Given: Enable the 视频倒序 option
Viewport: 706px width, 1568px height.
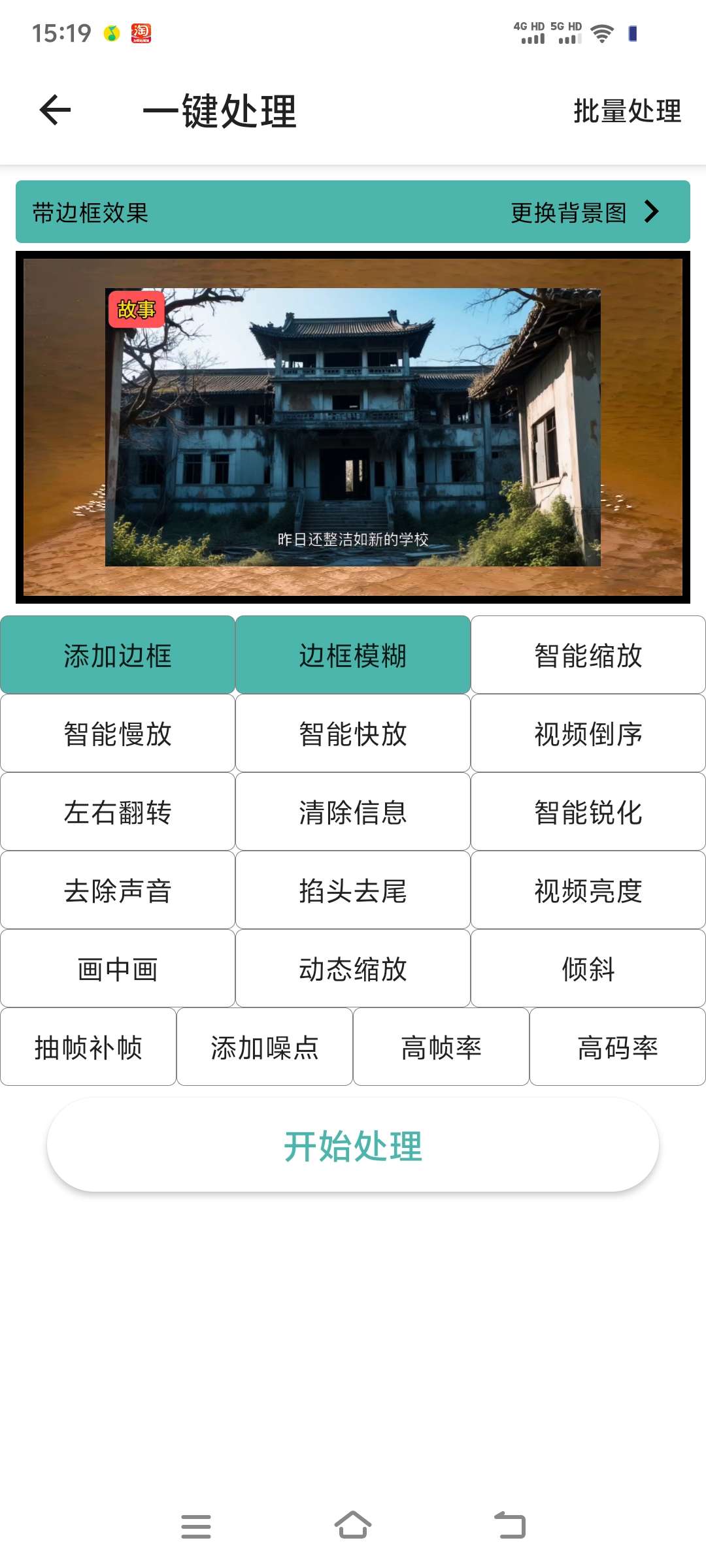Looking at the screenshot, I should click(587, 732).
